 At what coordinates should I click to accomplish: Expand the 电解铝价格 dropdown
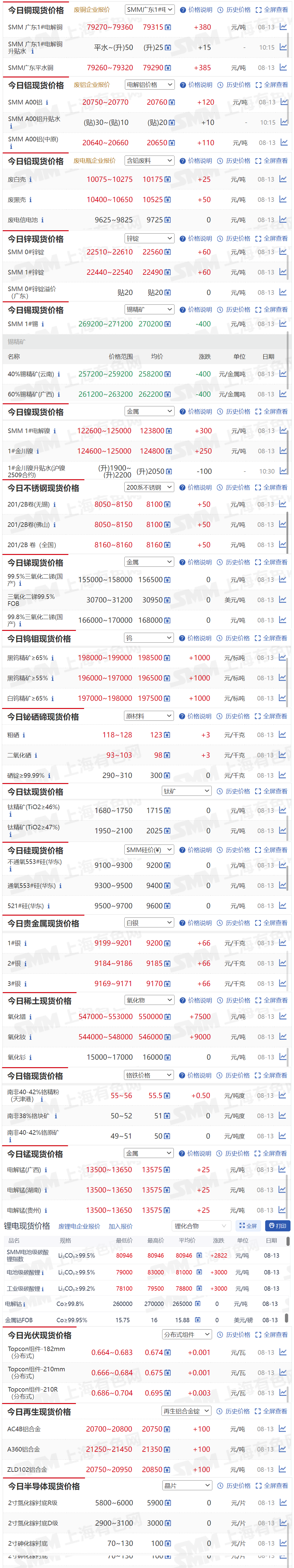pos(150,85)
